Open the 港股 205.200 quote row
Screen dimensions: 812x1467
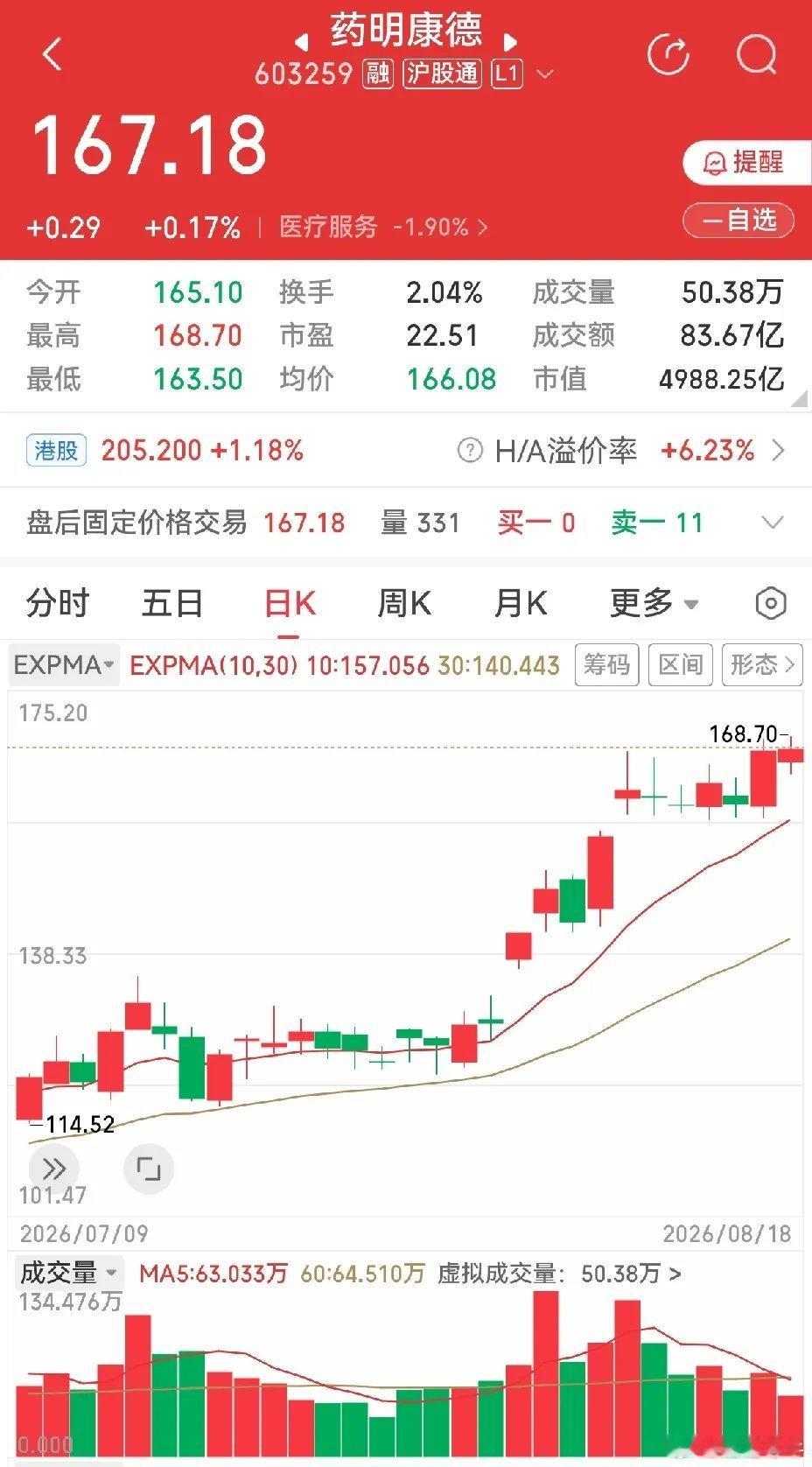point(165,451)
